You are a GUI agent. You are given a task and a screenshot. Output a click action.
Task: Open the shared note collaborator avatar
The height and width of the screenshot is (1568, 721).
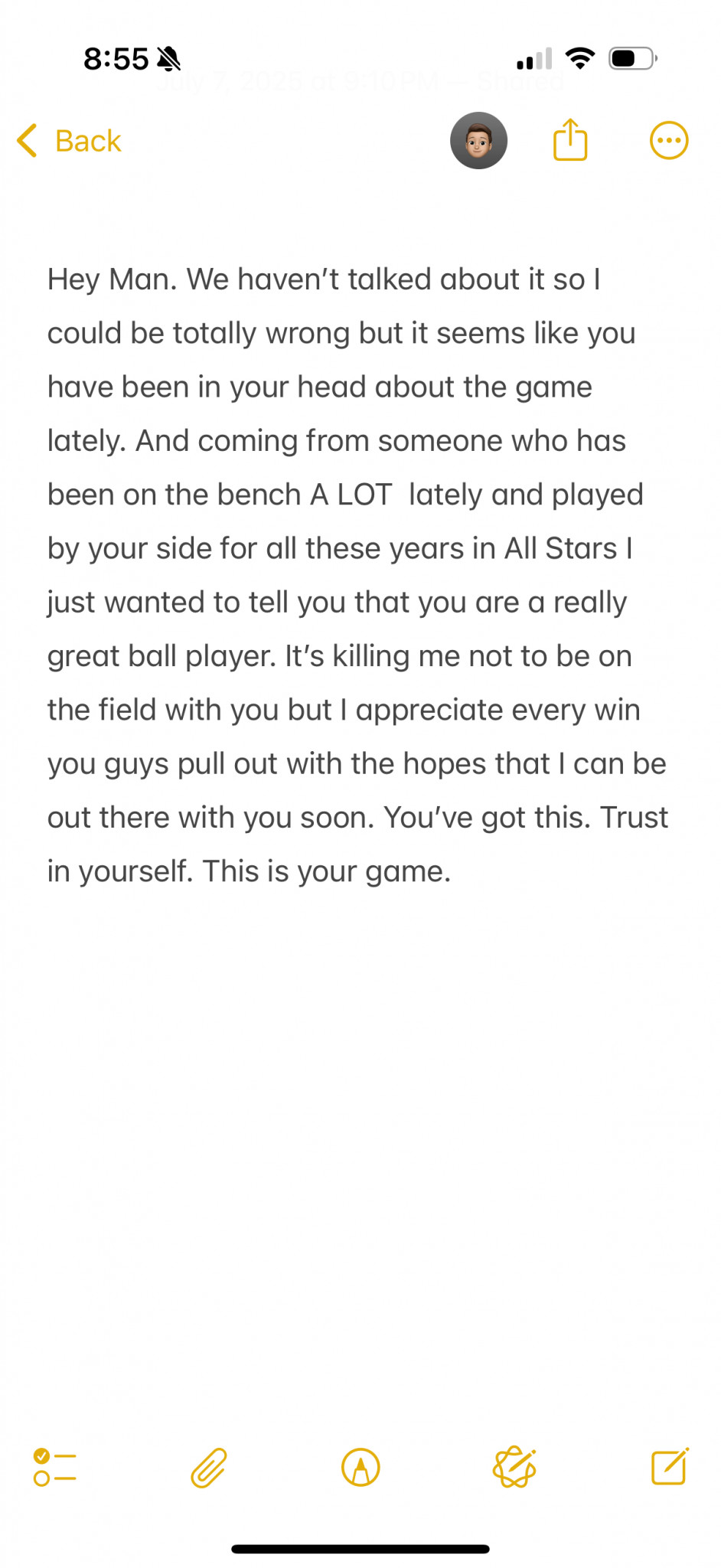[x=478, y=141]
